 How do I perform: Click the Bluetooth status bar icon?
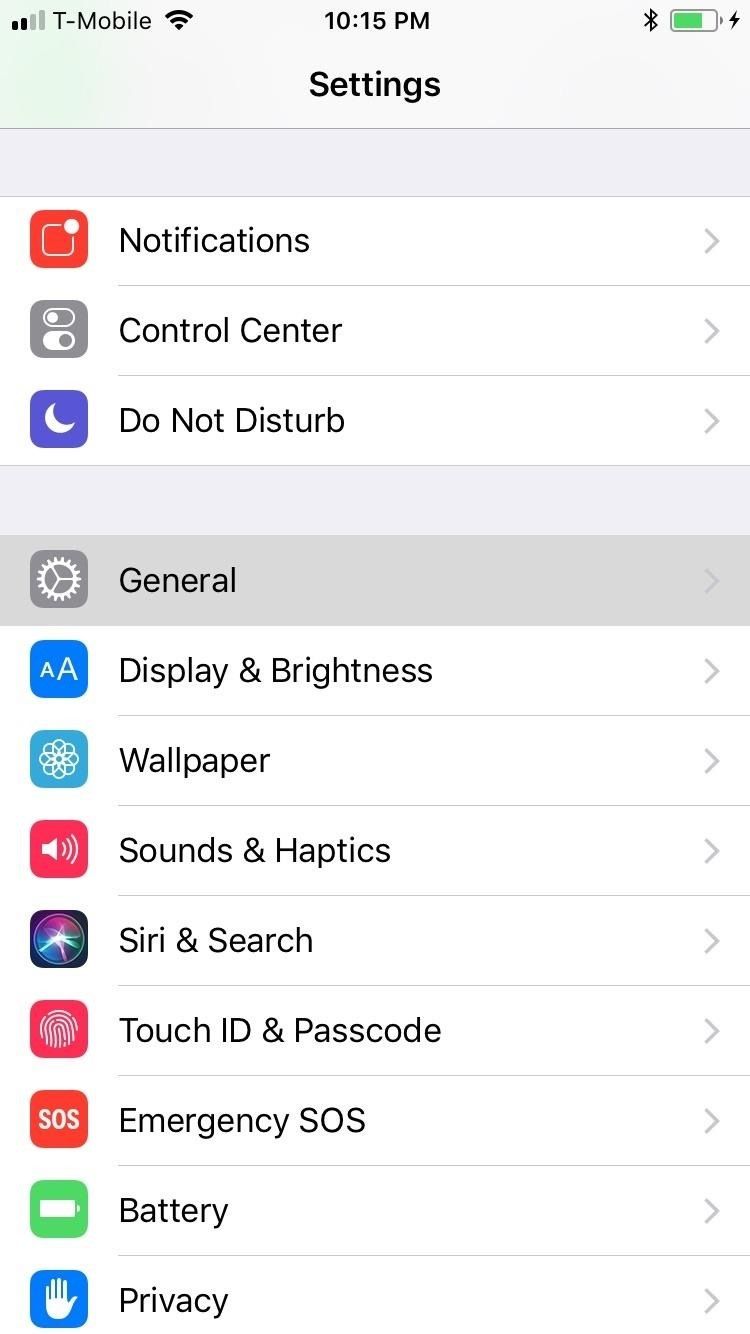[650, 19]
